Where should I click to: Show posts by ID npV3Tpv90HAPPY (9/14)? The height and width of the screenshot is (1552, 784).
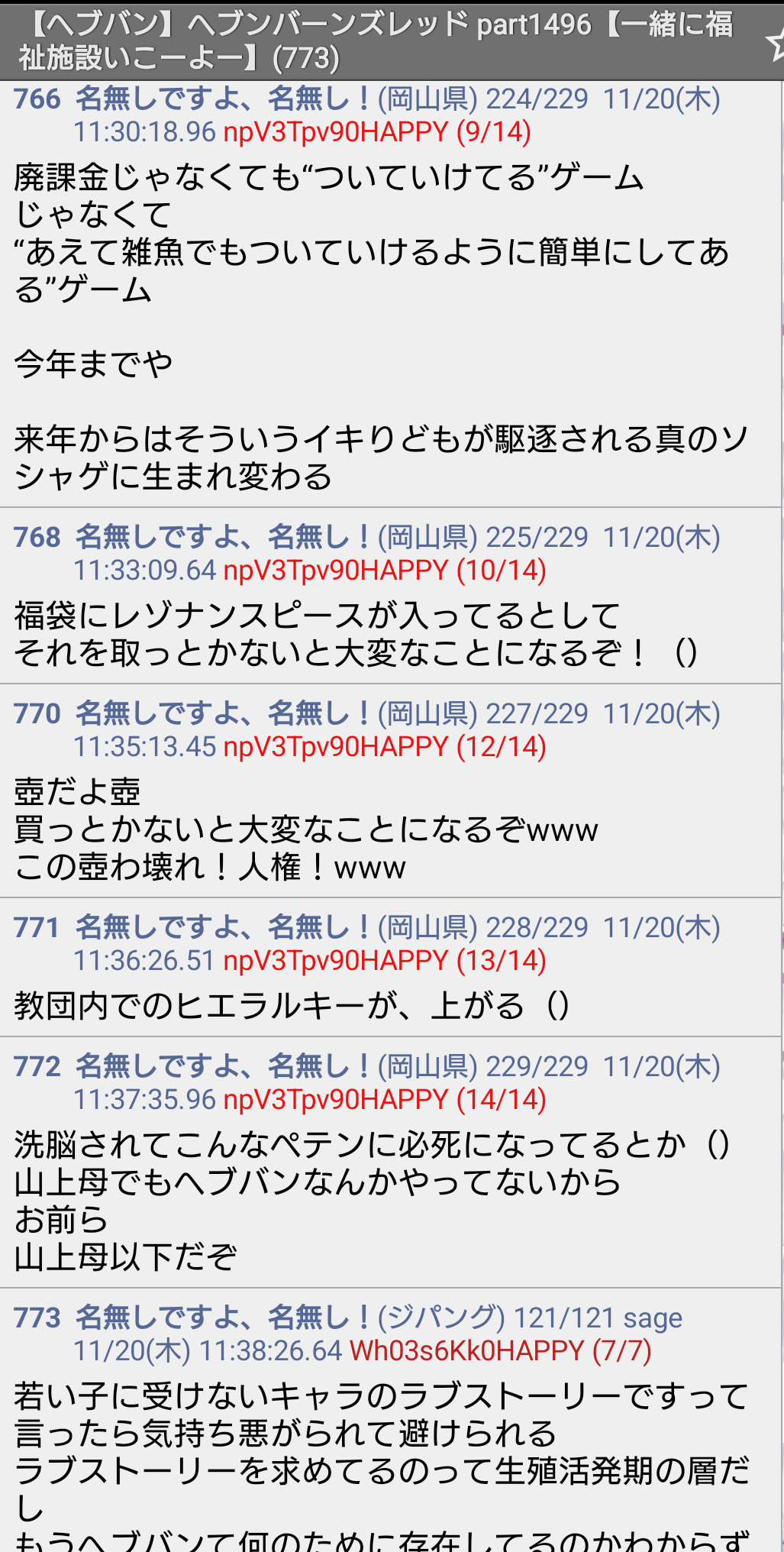pyautogui.click(x=376, y=132)
